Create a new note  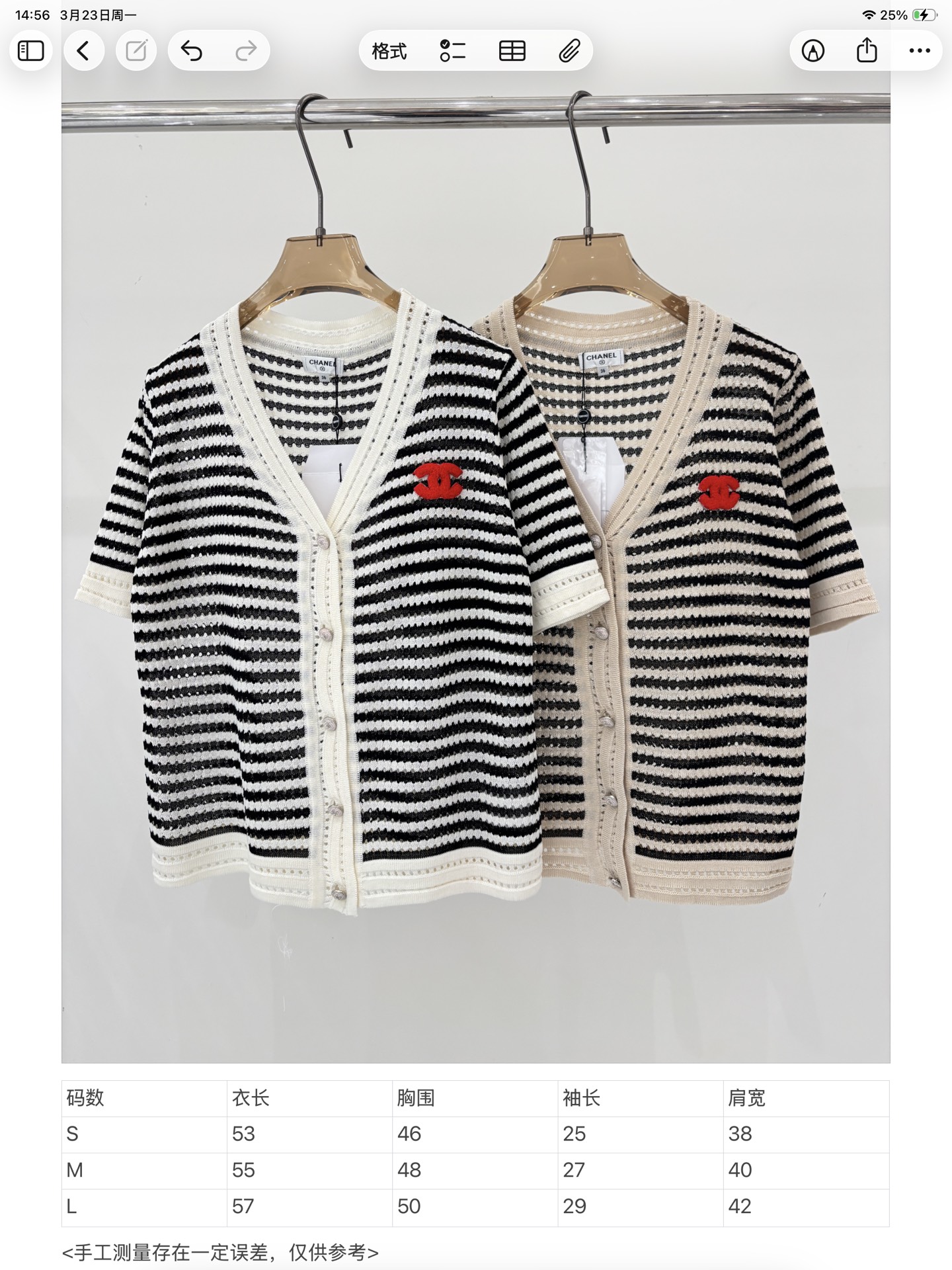click(x=136, y=51)
